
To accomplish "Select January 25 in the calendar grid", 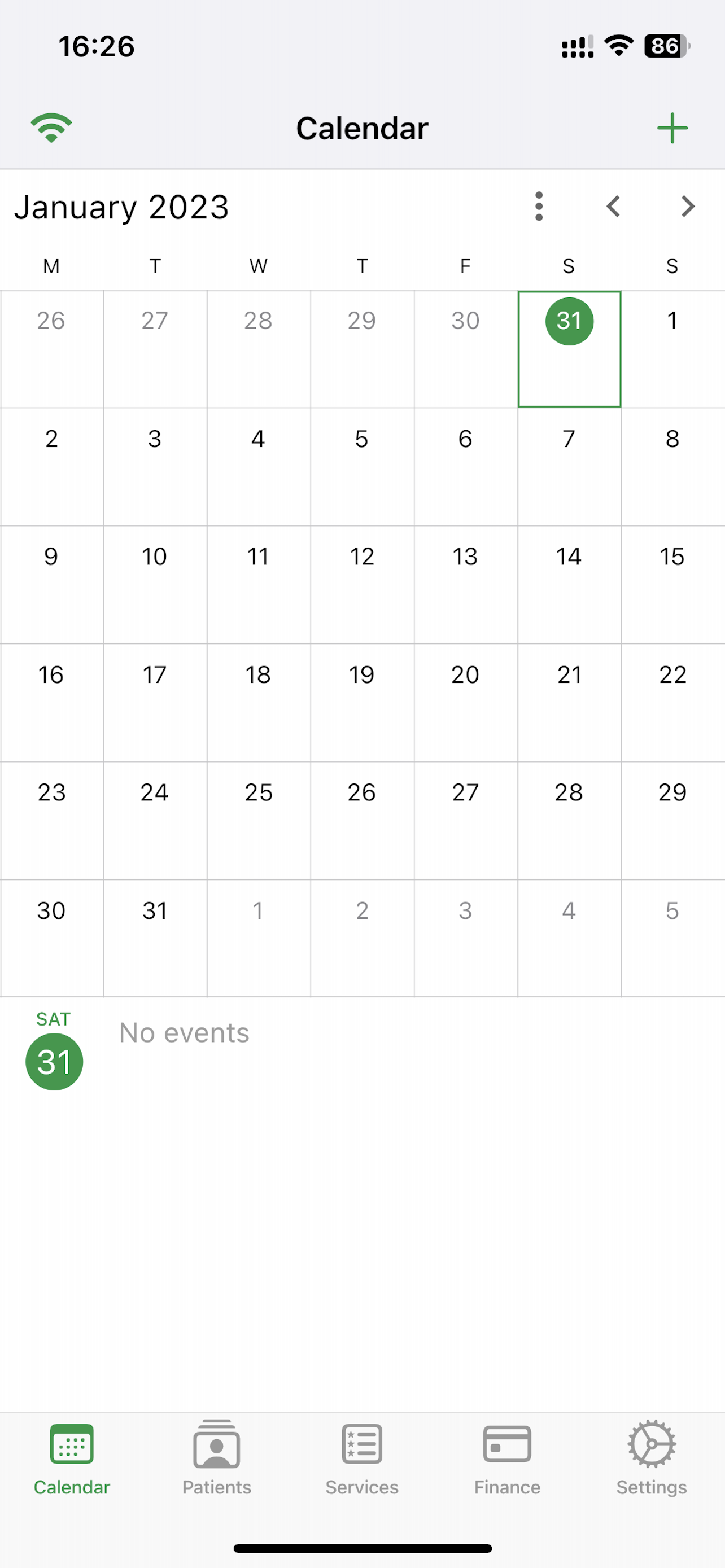I will click(258, 792).
